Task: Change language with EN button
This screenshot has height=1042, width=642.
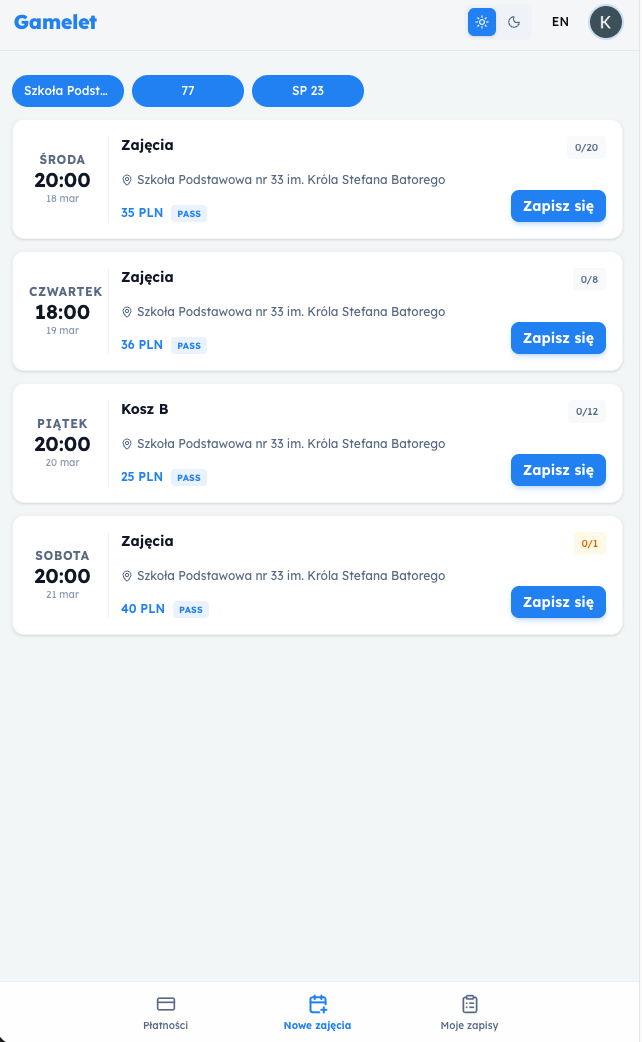Action: click(x=560, y=22)
